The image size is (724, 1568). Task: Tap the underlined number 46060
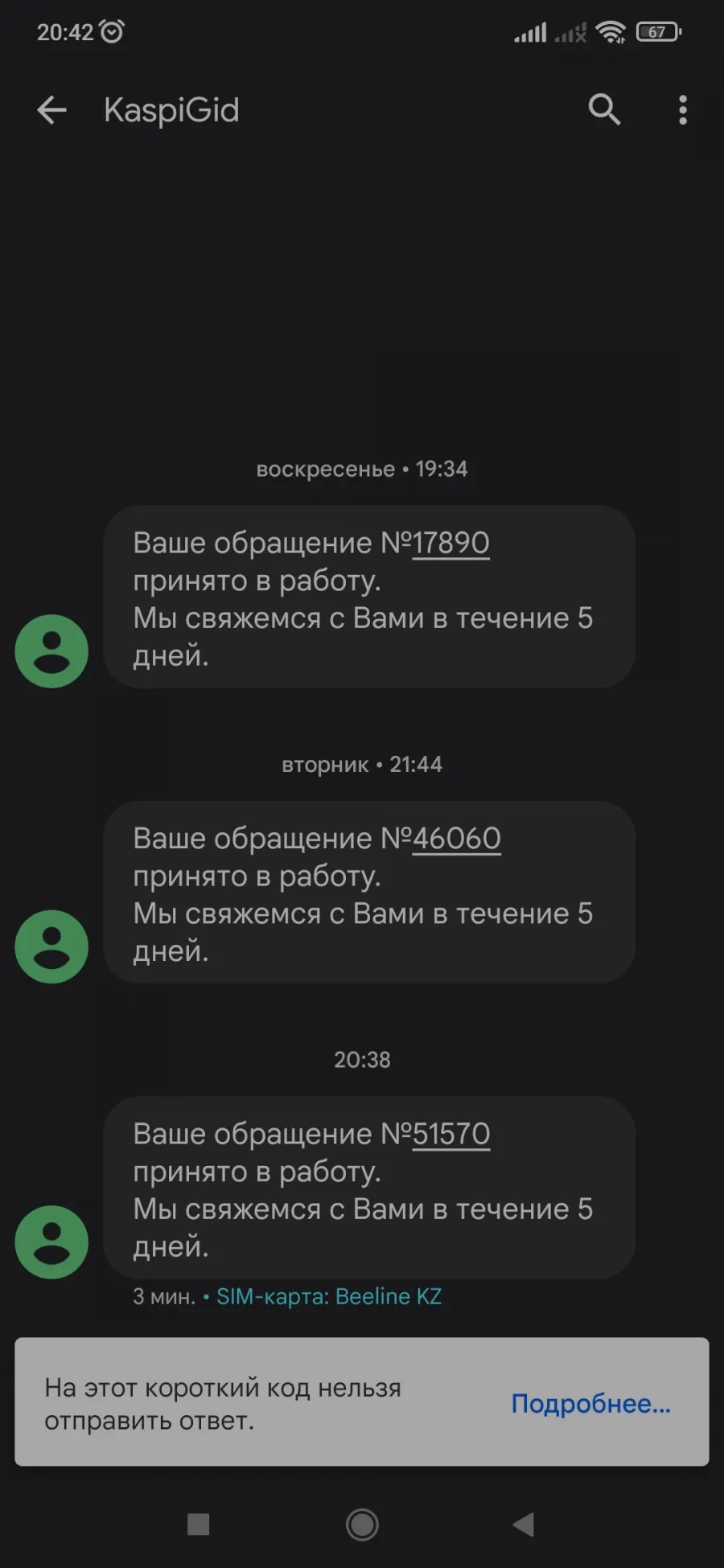click(456, 838)
